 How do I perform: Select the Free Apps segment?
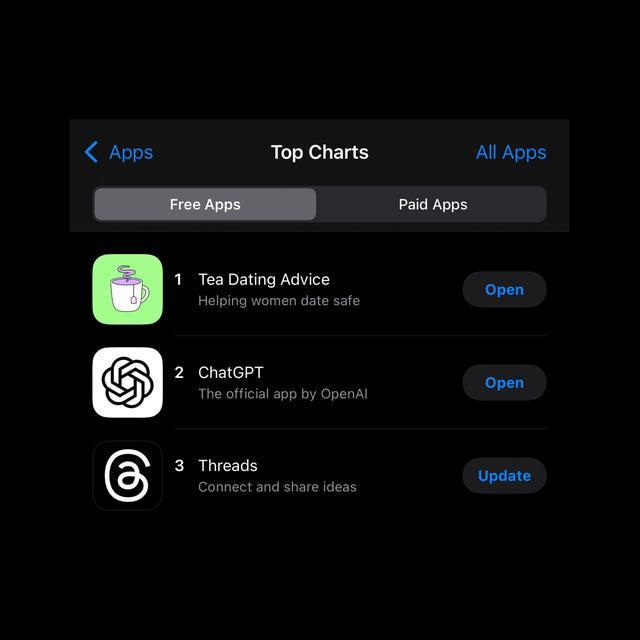coord(205,204)
